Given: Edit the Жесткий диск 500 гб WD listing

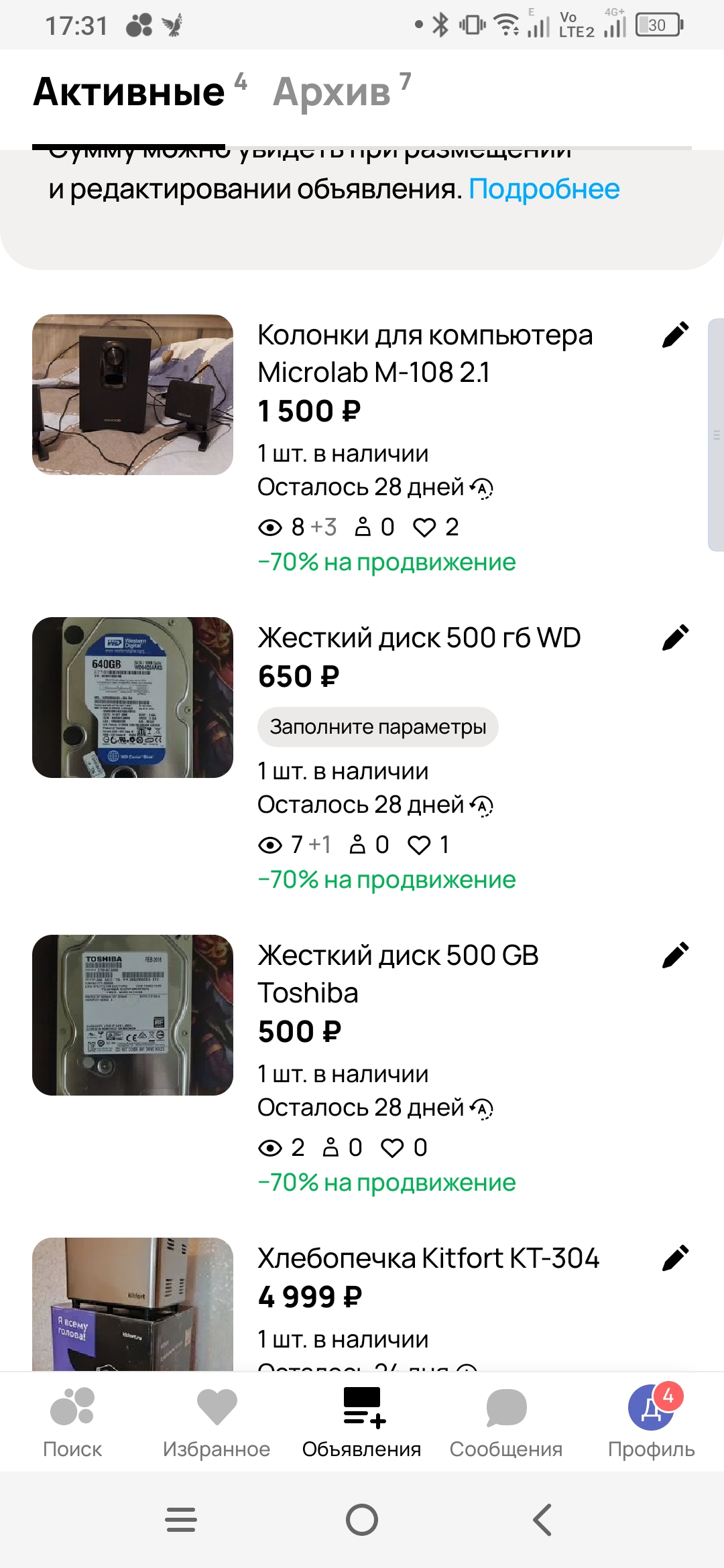Looking at the screenshot, I should click(x=675, y=637).
